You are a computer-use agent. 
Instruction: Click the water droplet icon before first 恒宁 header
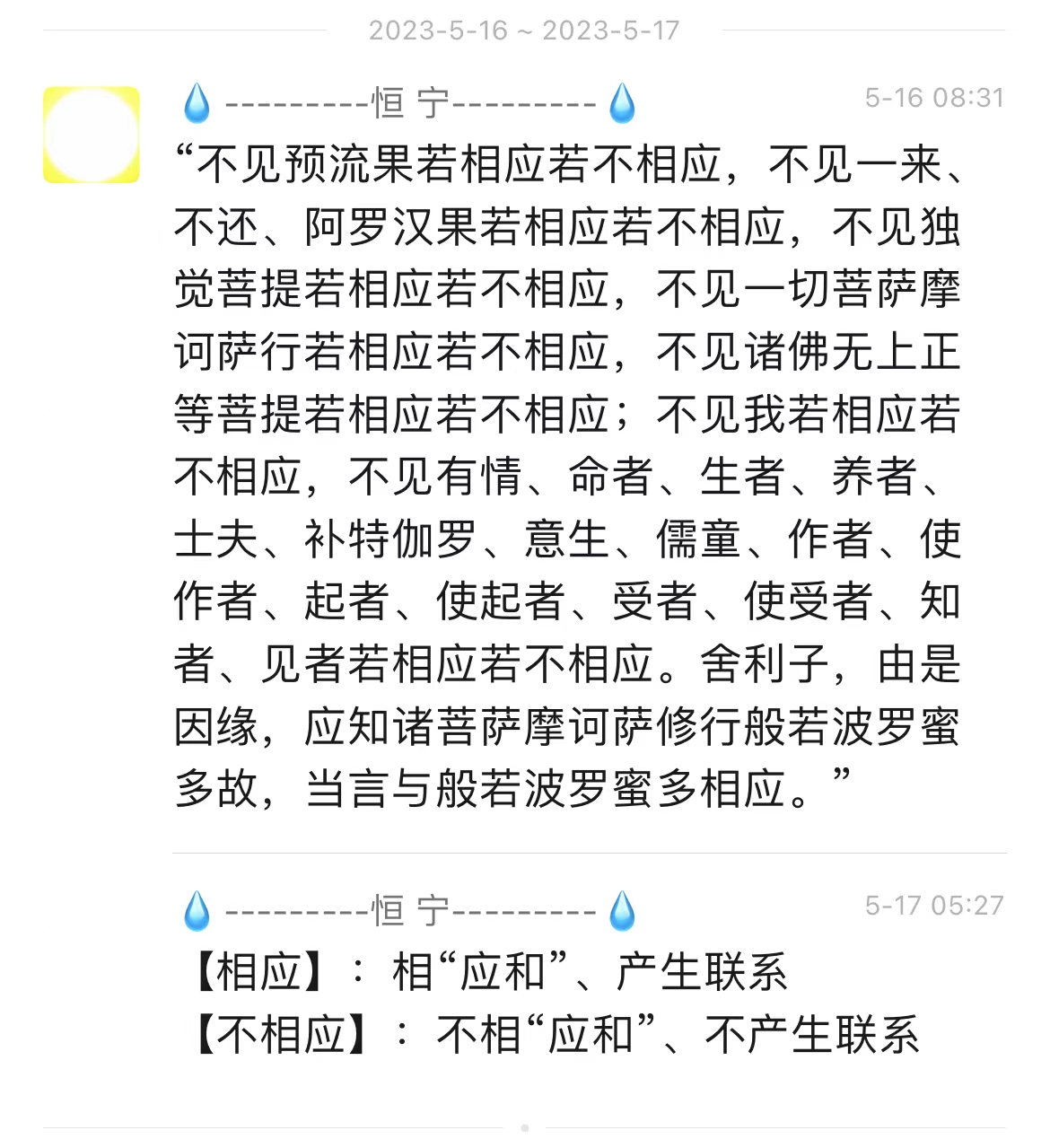tap(196, 103)
